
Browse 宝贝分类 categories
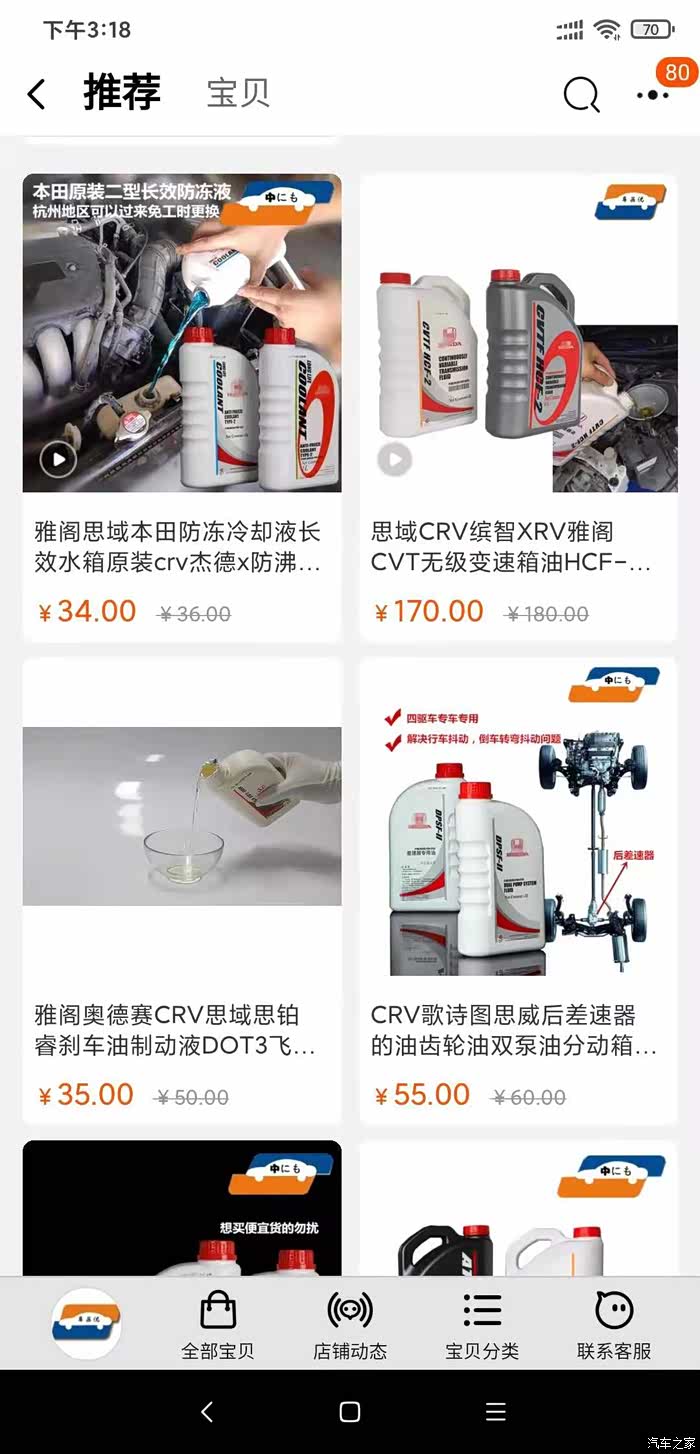tap(482, 1324)
